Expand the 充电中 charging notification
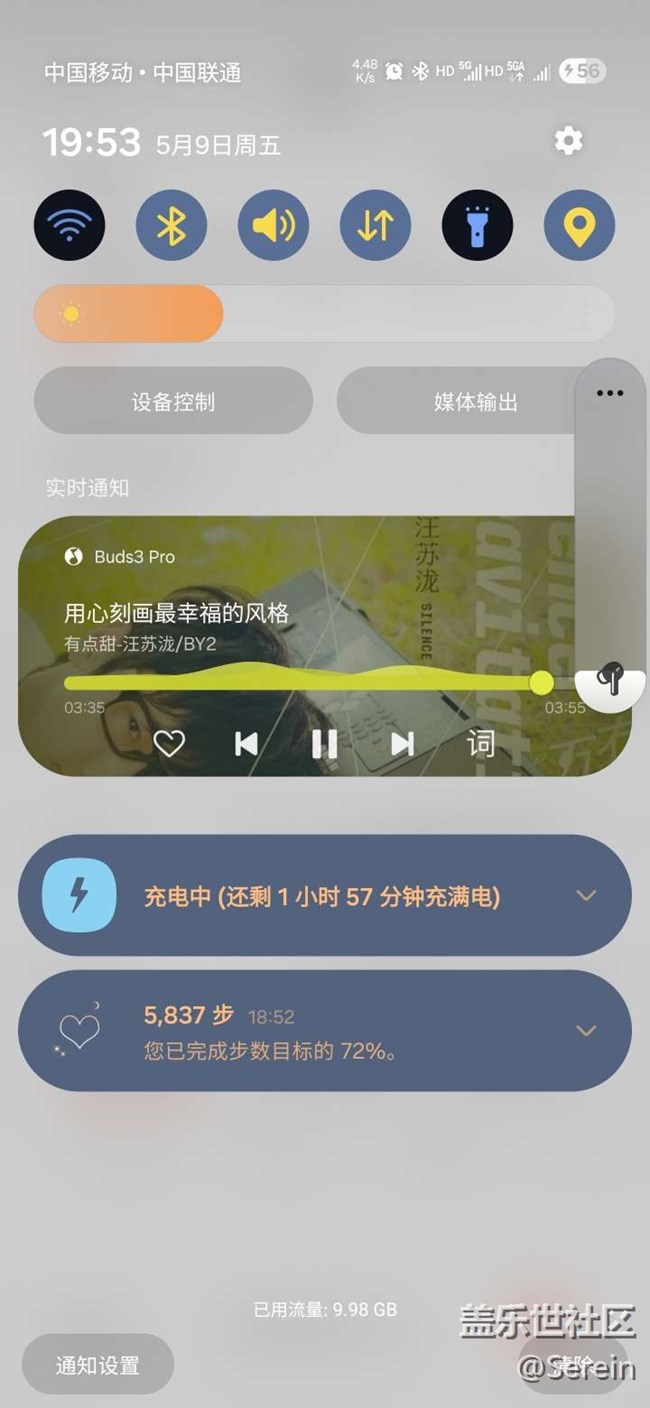 click(587, 895)
